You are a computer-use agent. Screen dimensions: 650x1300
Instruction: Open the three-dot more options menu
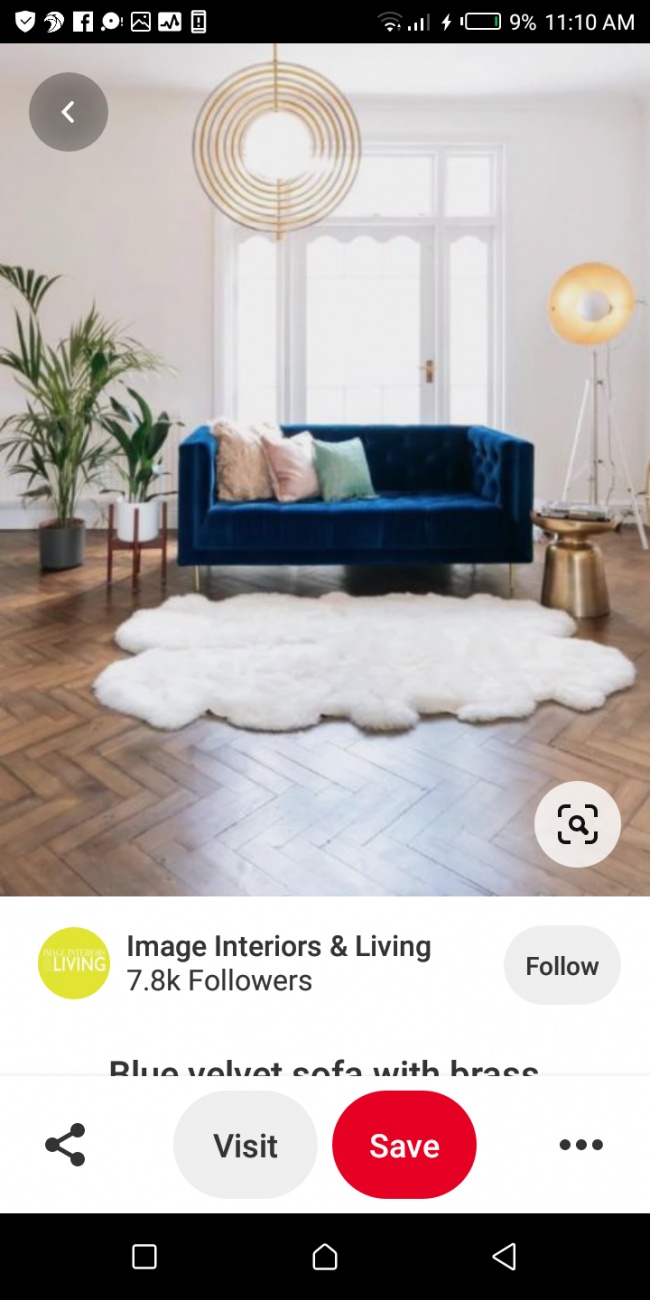[581, 1145]
